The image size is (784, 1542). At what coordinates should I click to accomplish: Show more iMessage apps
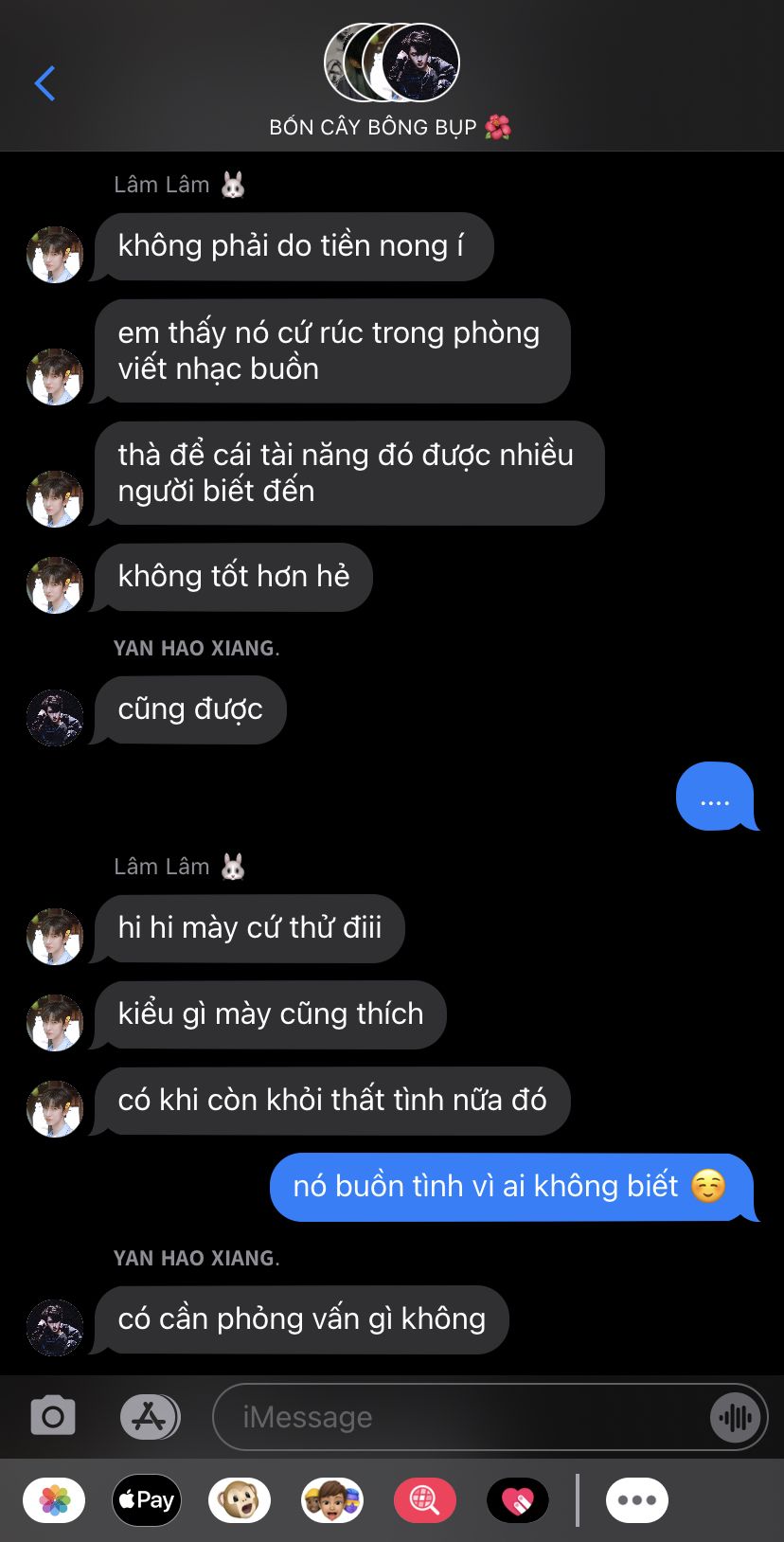click(x=637, y=1500)
